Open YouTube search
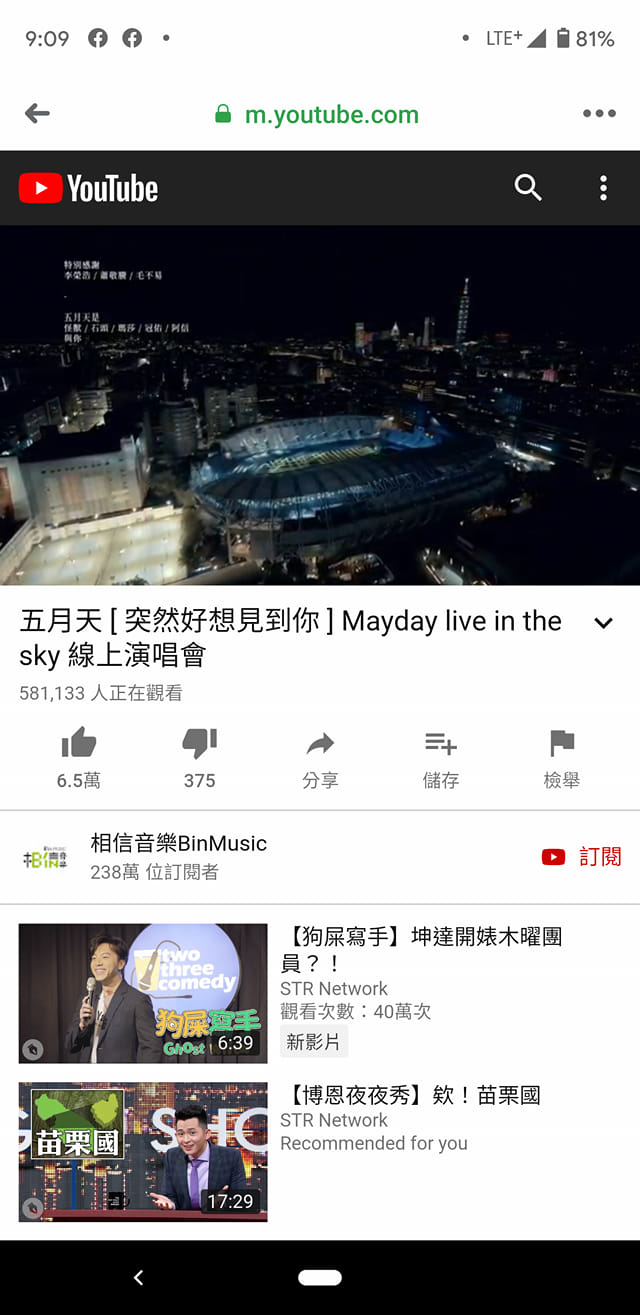Image resolution: width=640 pixels, height=1315 pixels. pyautogui.click(x=528, y=187)
